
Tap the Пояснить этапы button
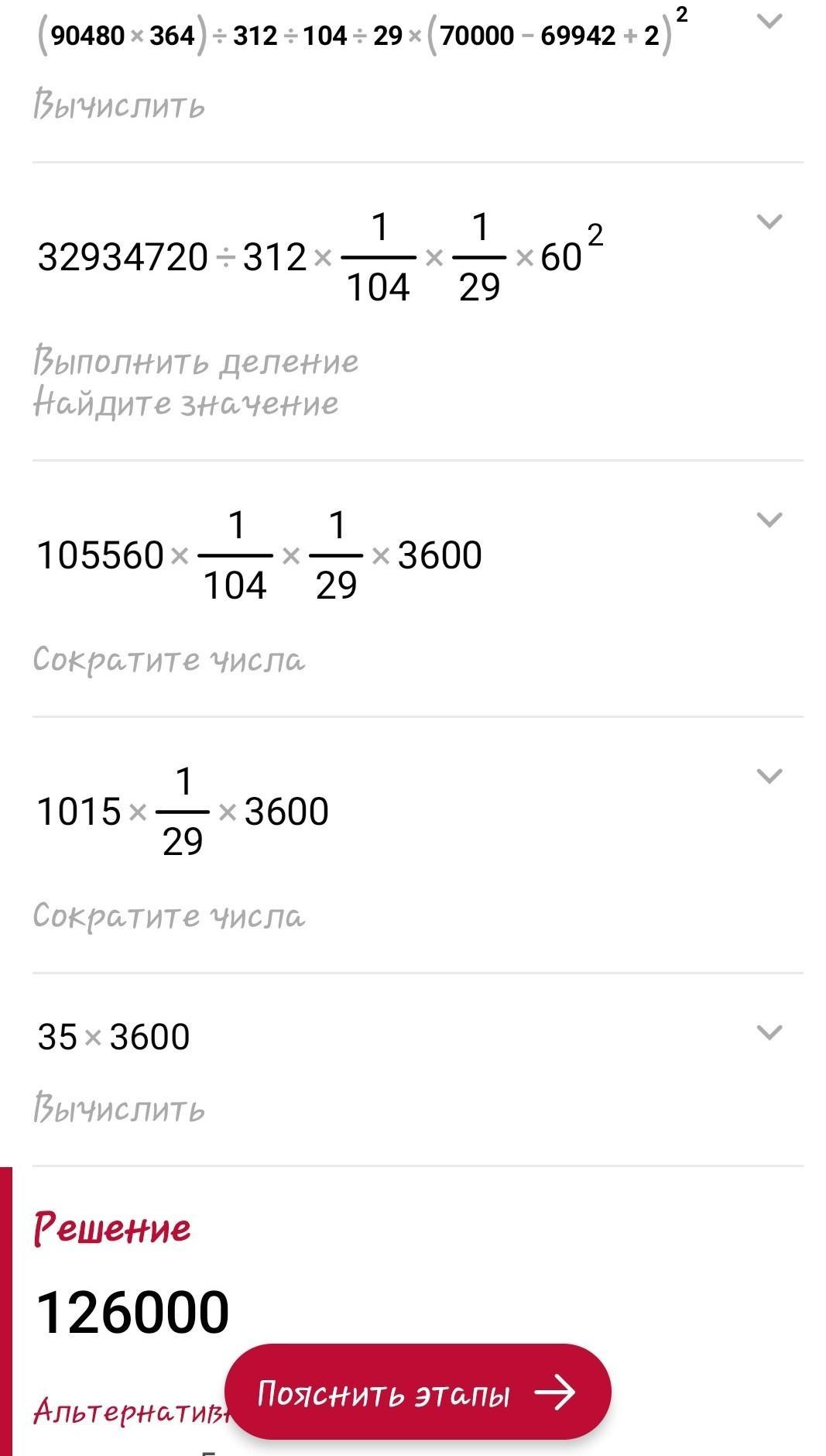(417, 1392)
